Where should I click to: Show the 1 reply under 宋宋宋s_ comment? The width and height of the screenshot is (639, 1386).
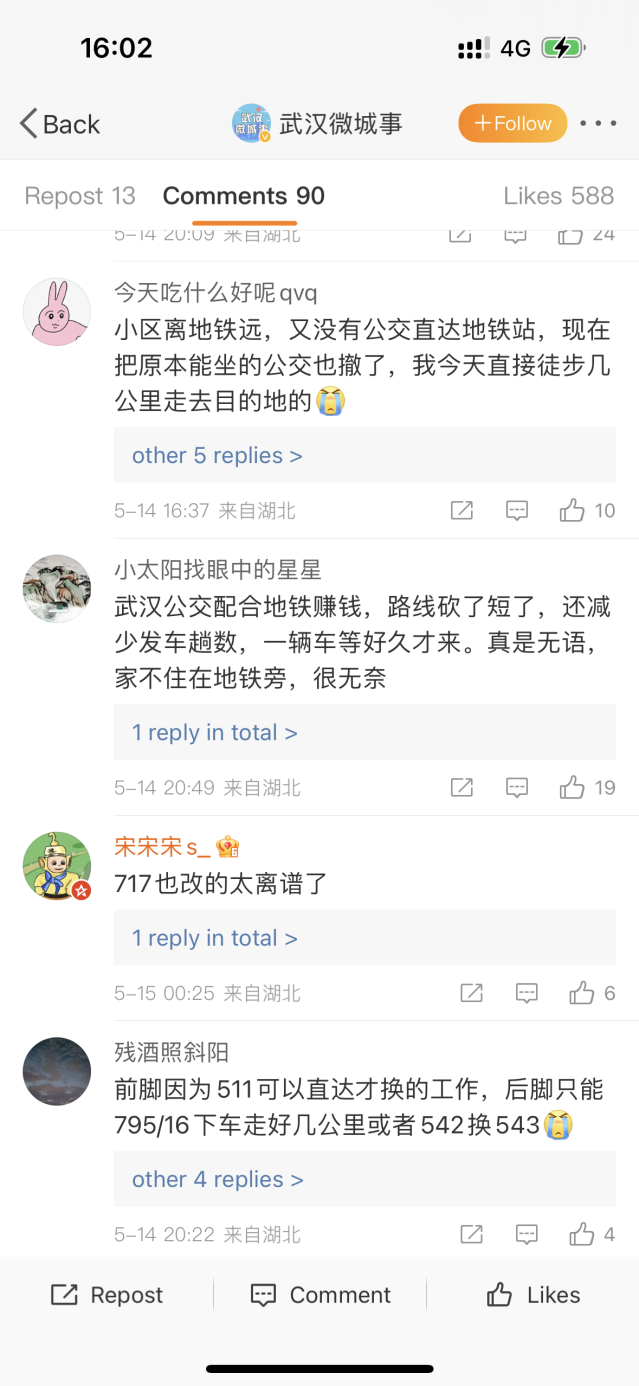tap(214, 939)
